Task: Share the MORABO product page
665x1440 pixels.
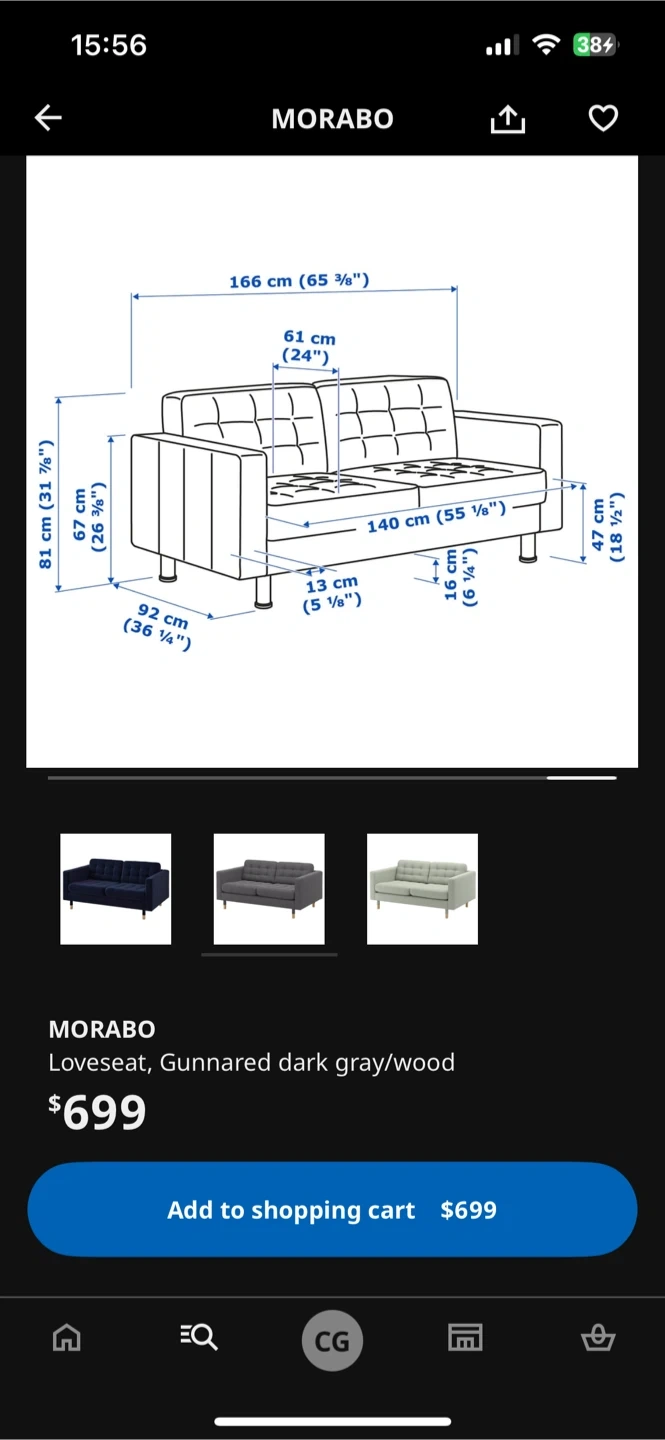Action: [508, 119]
